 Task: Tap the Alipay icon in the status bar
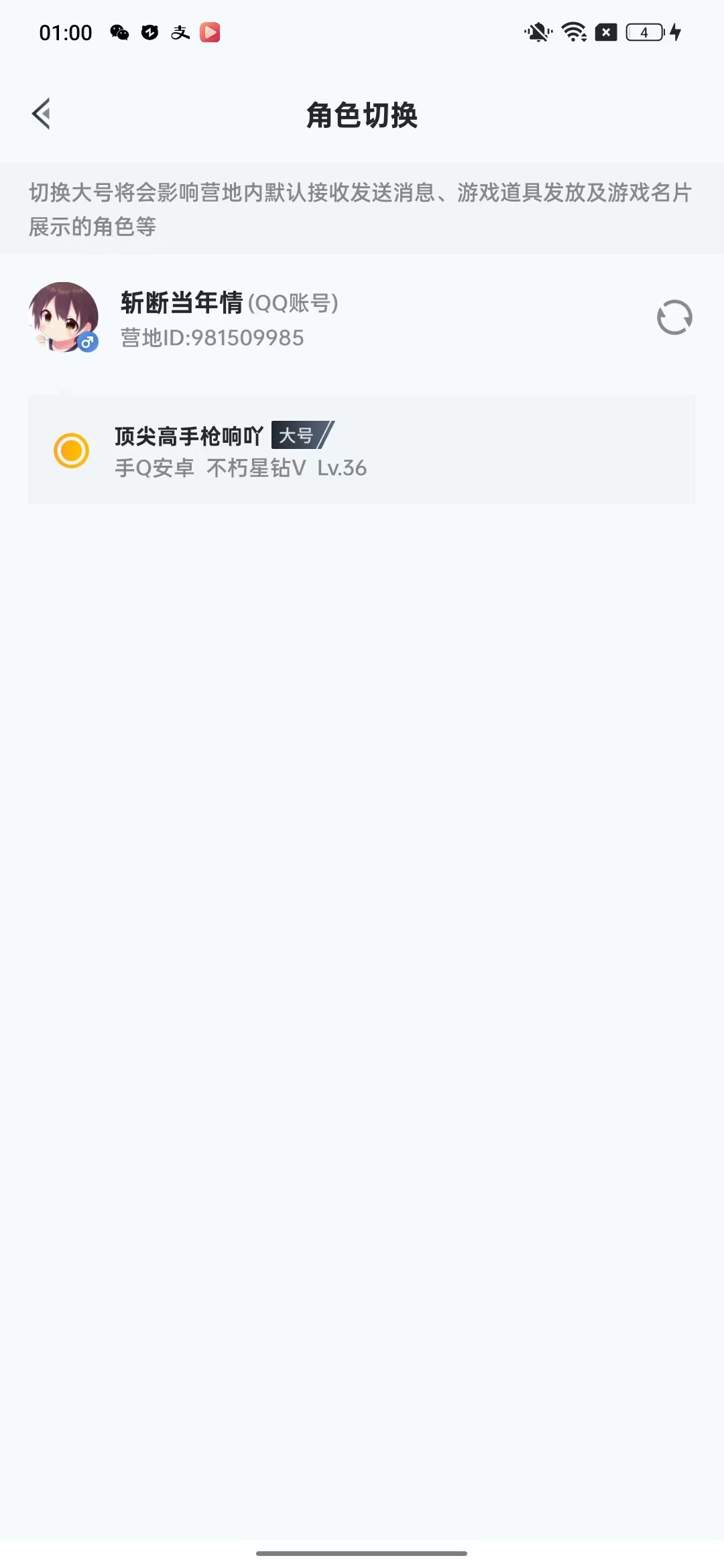[x=178, y=32]
